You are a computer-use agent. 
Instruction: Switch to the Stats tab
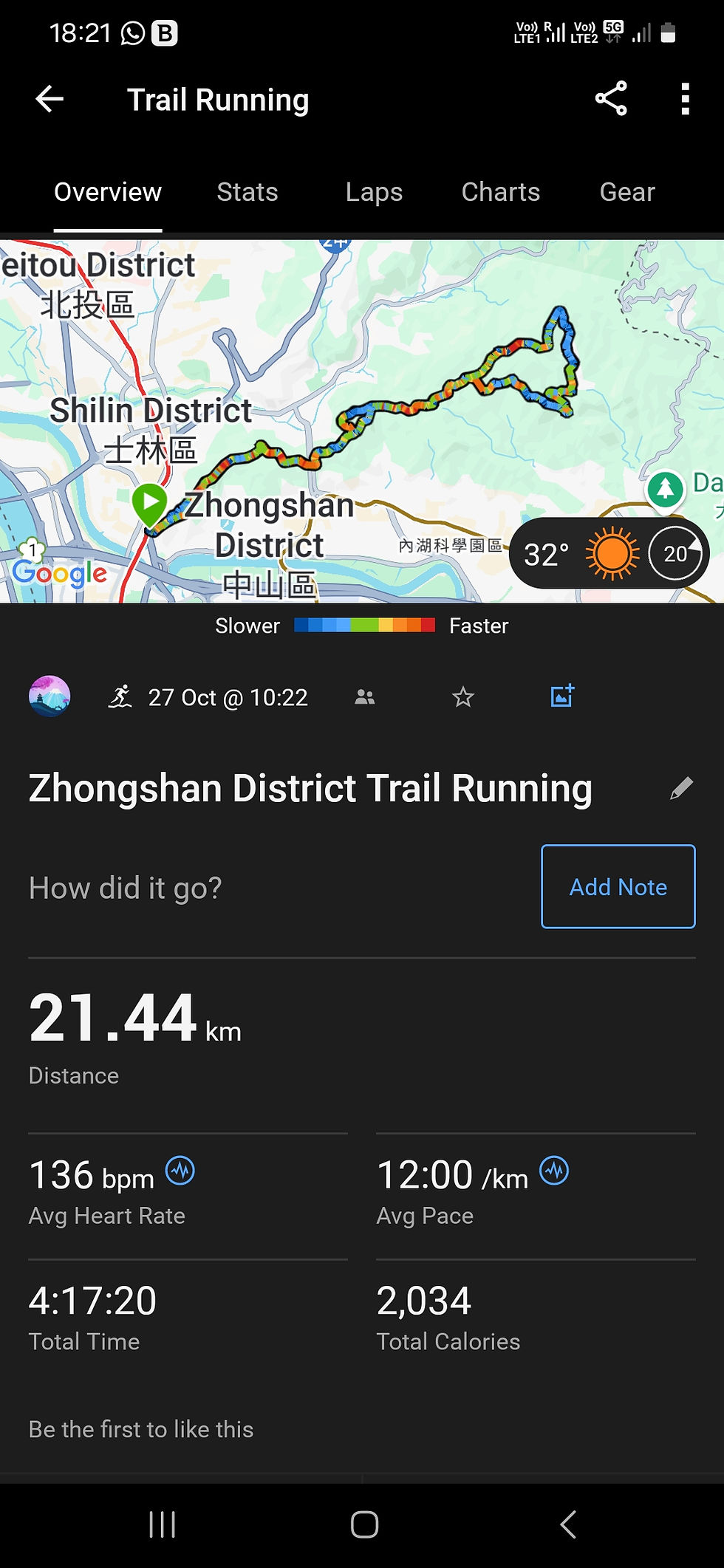click(247, 192)
